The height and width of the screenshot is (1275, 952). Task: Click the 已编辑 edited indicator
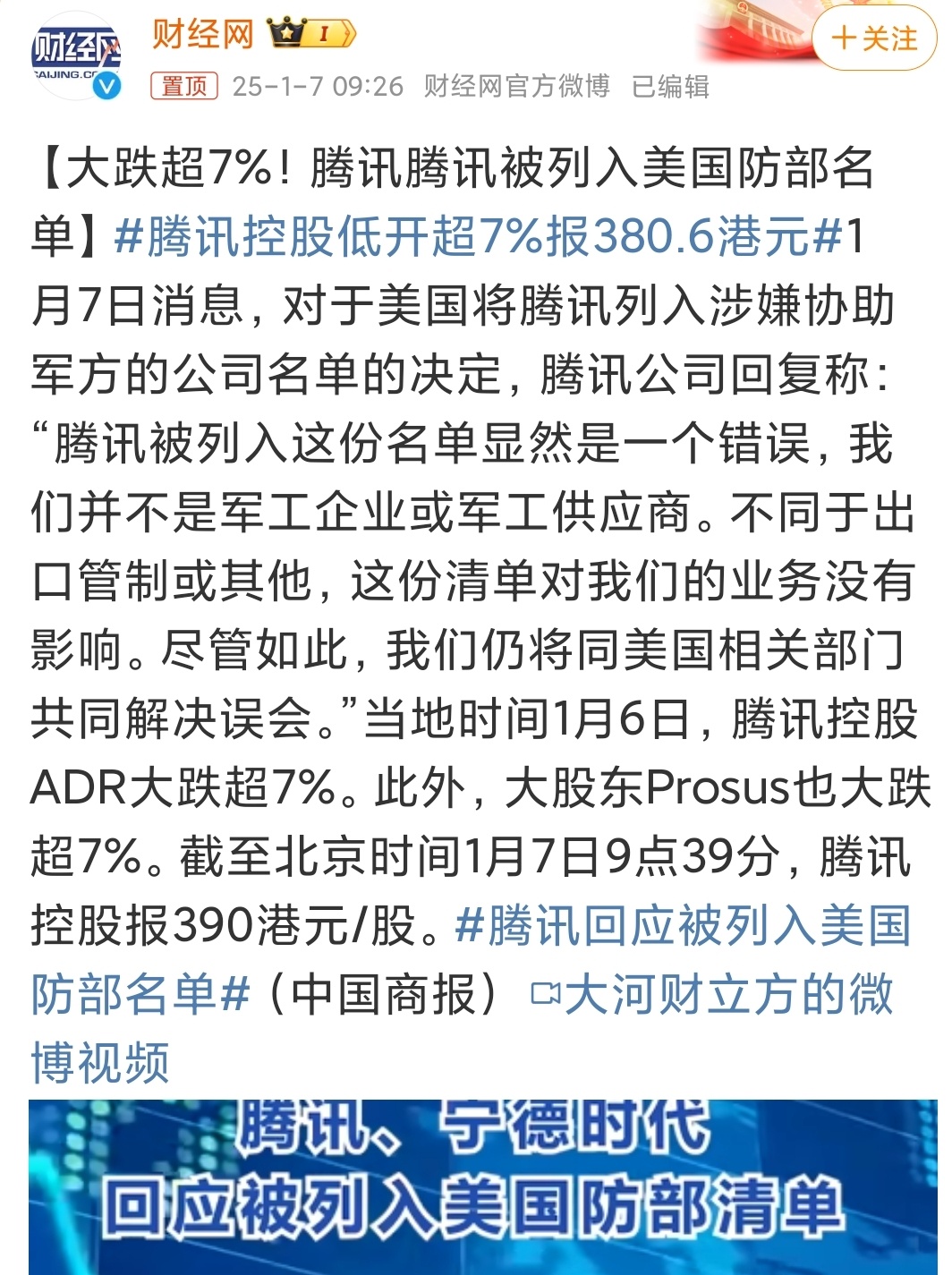tap(671, 88)
